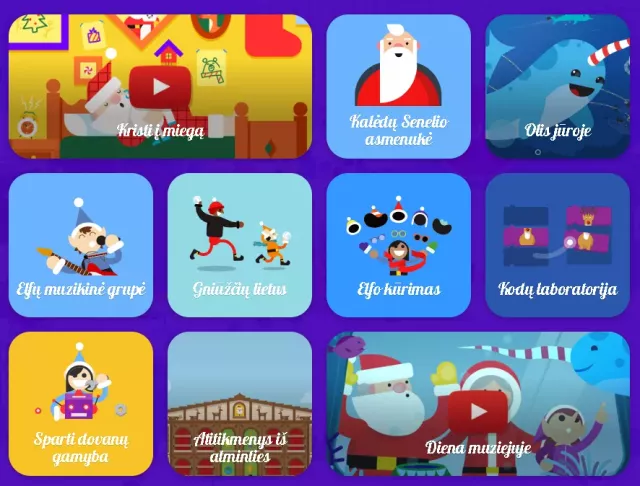640x486 pixels.
Task: Choose the Sparti dovanų gamyba game
Action: pos(81,404)
